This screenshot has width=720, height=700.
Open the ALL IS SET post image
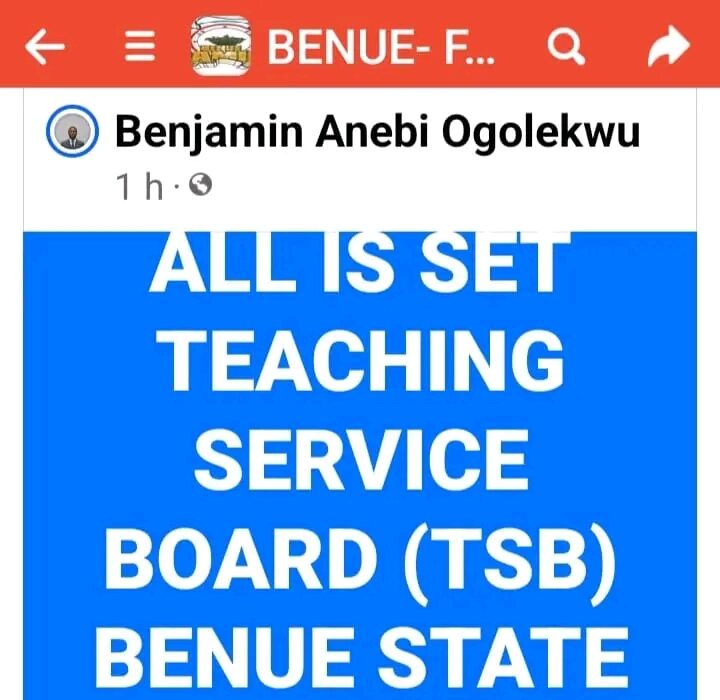coord(360,460)
